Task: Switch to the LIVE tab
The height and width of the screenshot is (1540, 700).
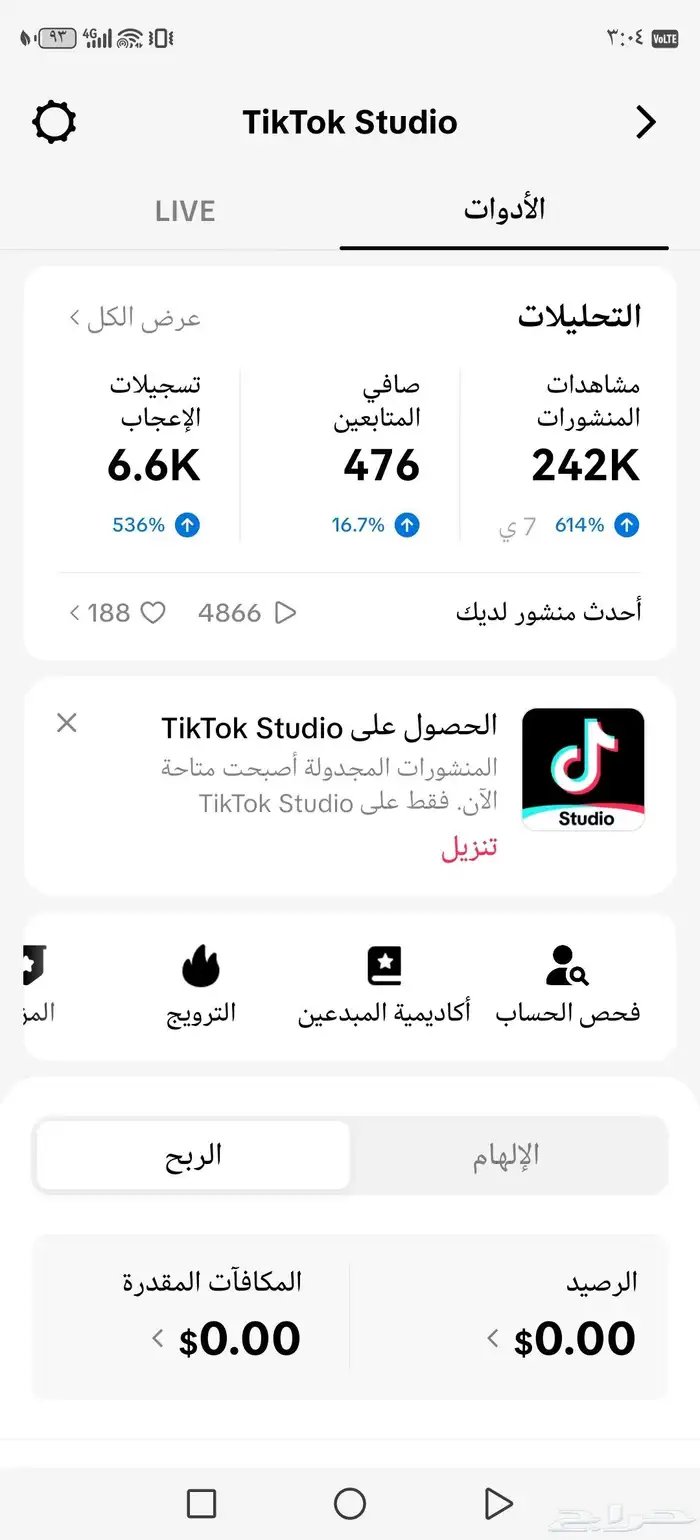Action: pos(185,211)
